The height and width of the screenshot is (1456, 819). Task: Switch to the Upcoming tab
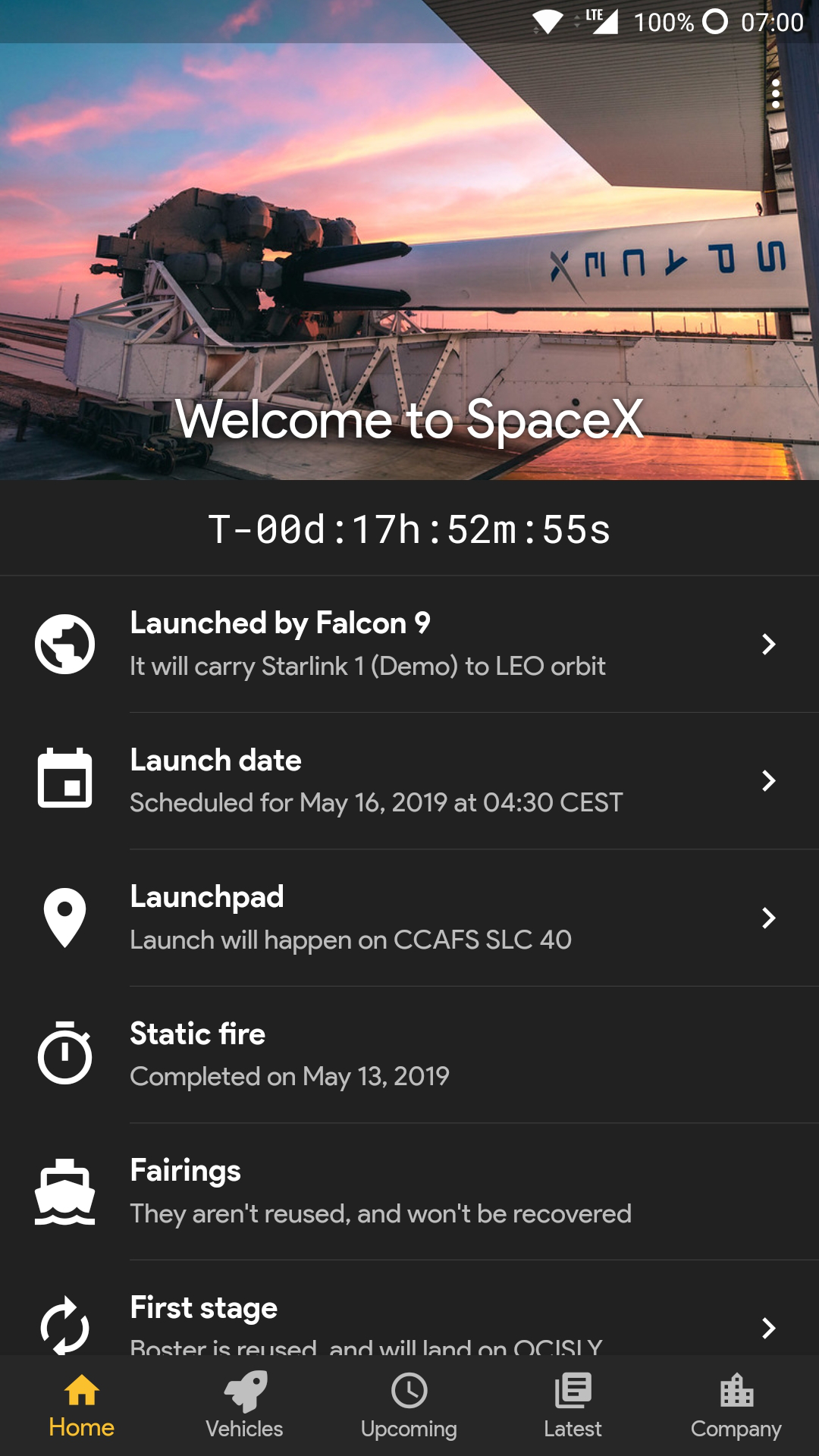point(409,1406)
